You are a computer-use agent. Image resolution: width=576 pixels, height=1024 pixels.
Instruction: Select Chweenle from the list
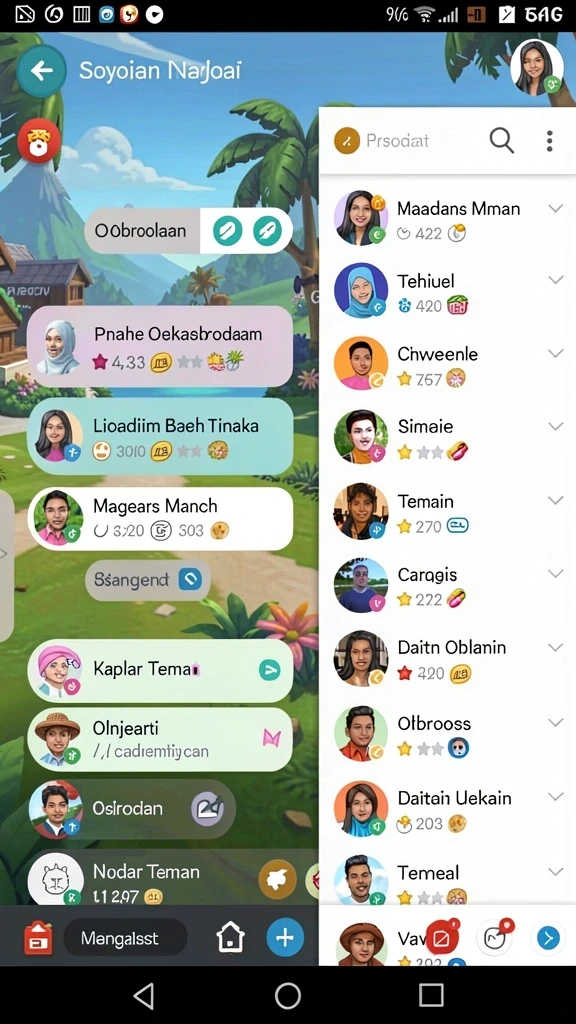(x=448, y=364)
